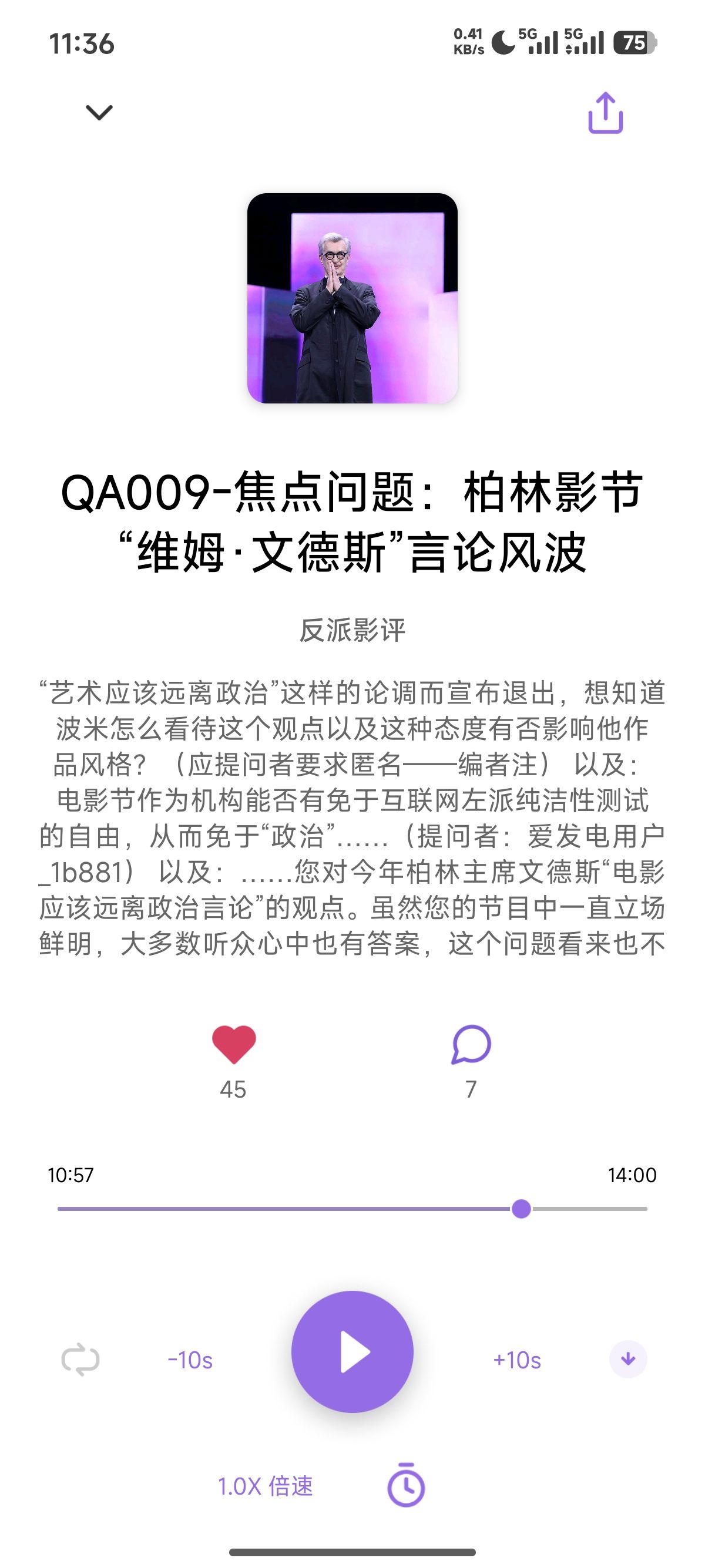705x1568 pixels.
Task: Start playing the episode
Action: click(352, 1351)
